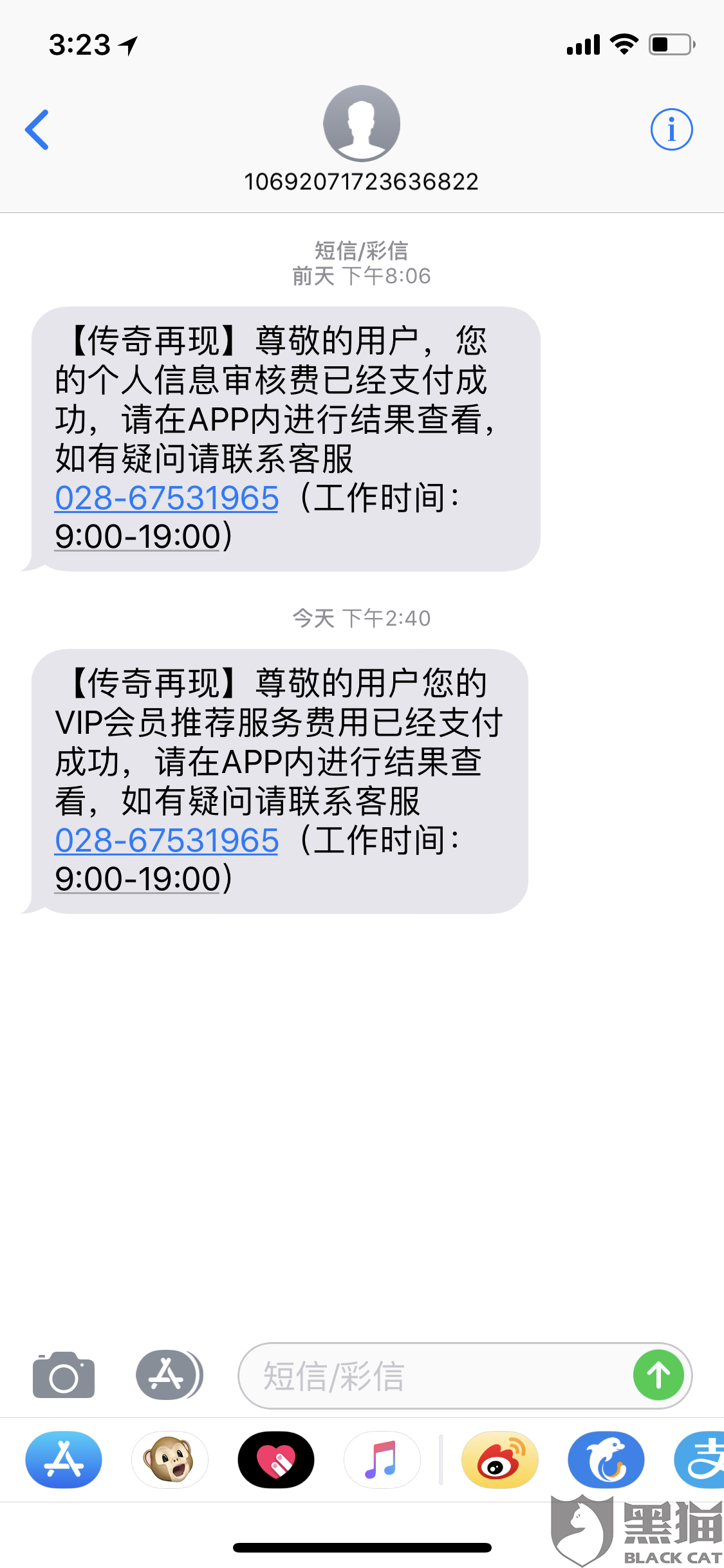Tap 9:00-19:00 time link in first message

pyautogui.click(x=138, y=536)
